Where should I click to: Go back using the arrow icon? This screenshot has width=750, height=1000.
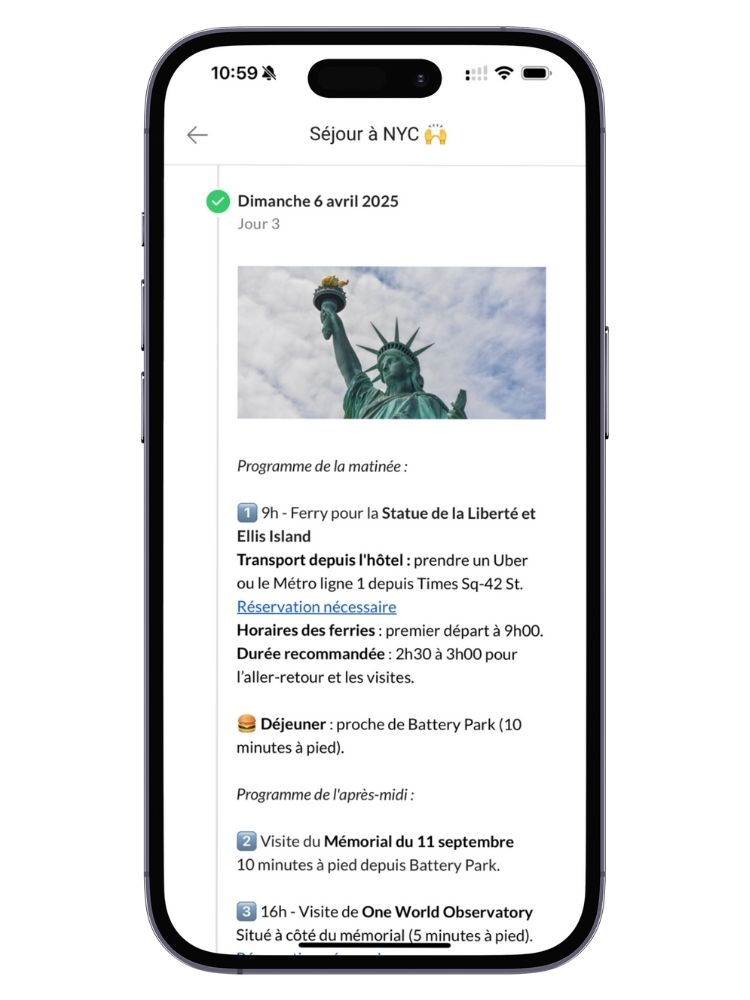pos(197,135)
